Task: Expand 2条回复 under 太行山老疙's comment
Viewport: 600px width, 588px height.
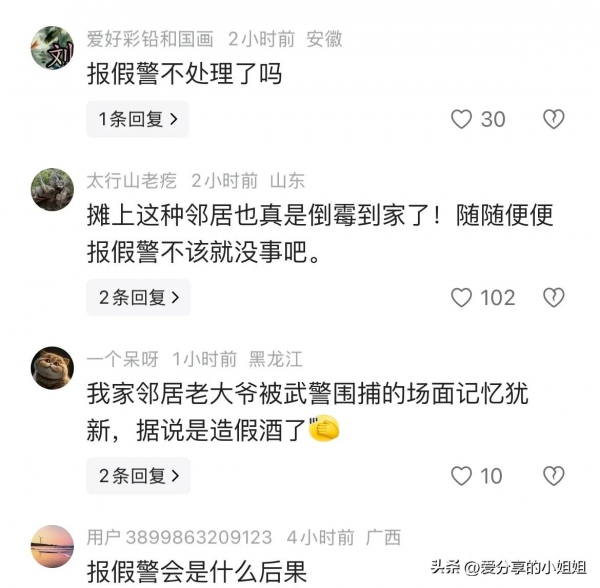Action: 138,297
